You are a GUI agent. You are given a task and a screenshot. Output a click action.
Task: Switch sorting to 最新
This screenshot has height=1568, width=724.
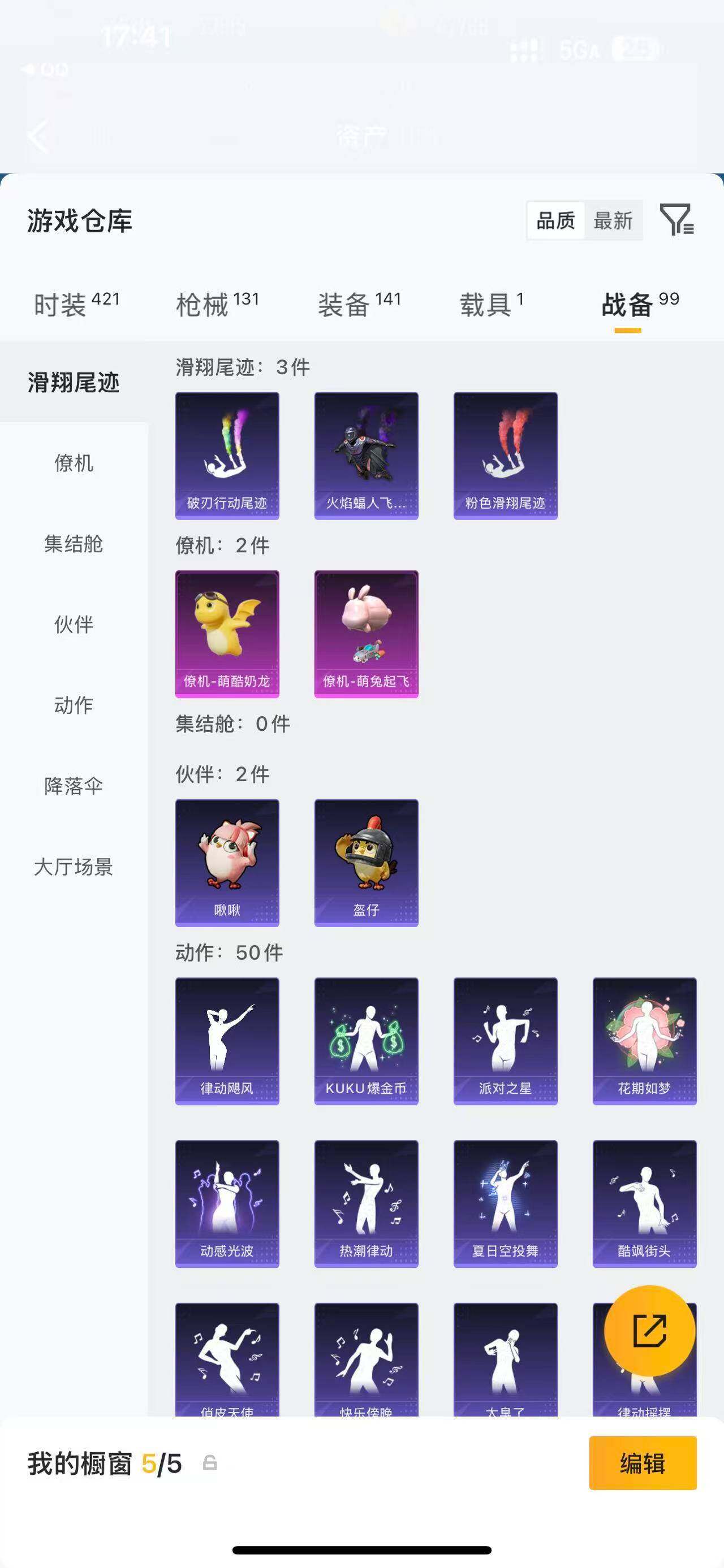614,220
